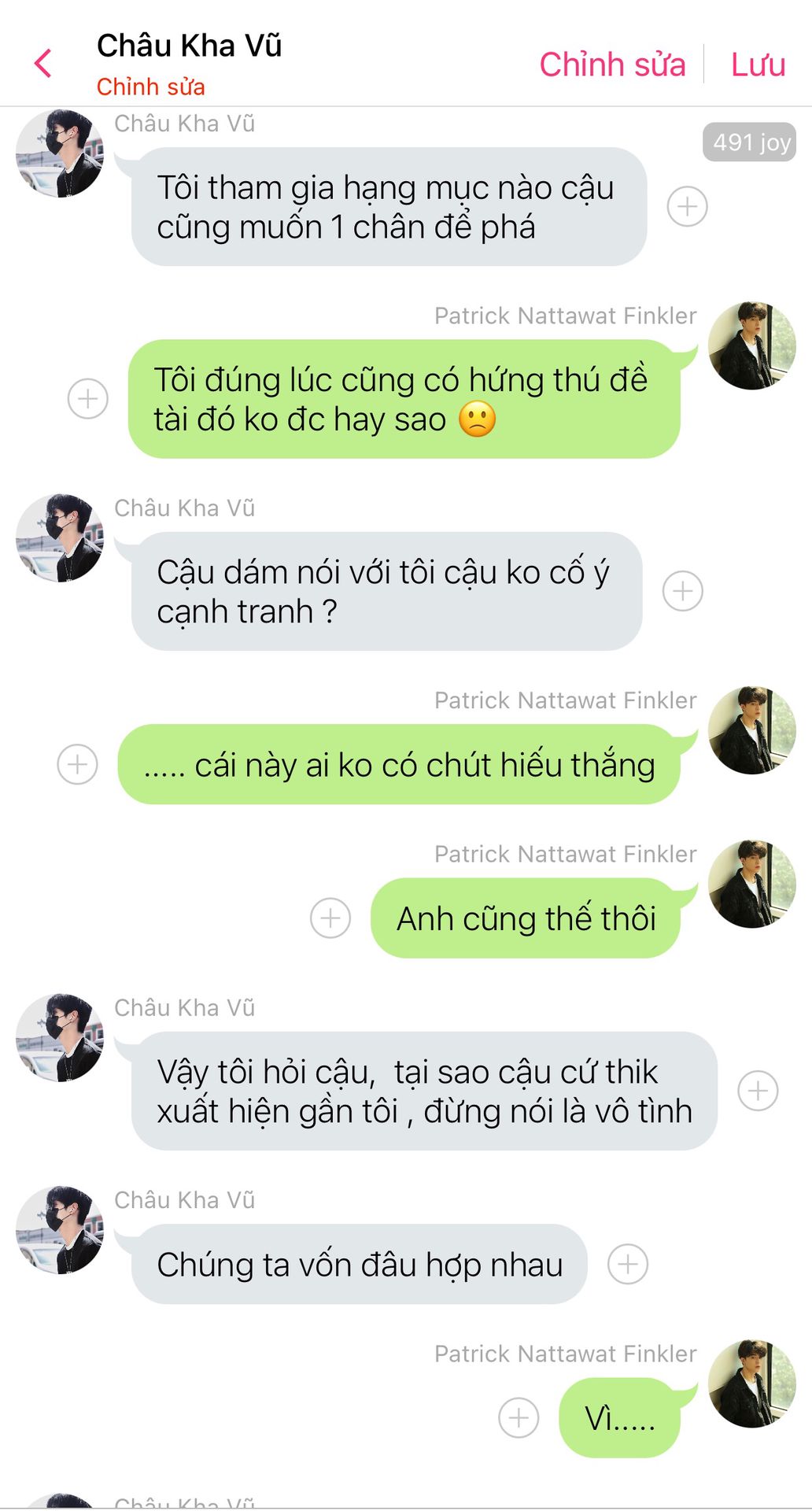Select the 'Anh cũng thế thôi' bubble
Image resolution: width=812 pixels, height=1511 pixels.
coord(525,918)
